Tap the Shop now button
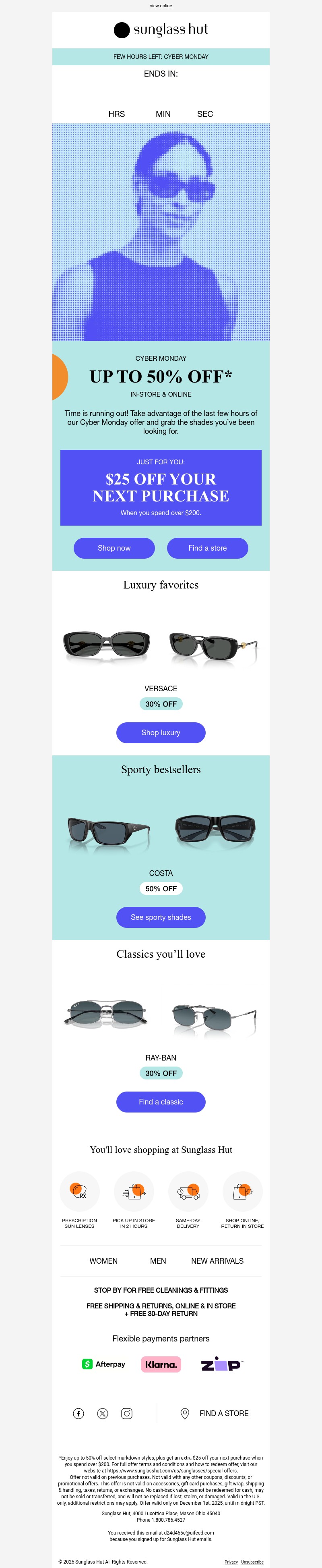 tap(114, 548)
